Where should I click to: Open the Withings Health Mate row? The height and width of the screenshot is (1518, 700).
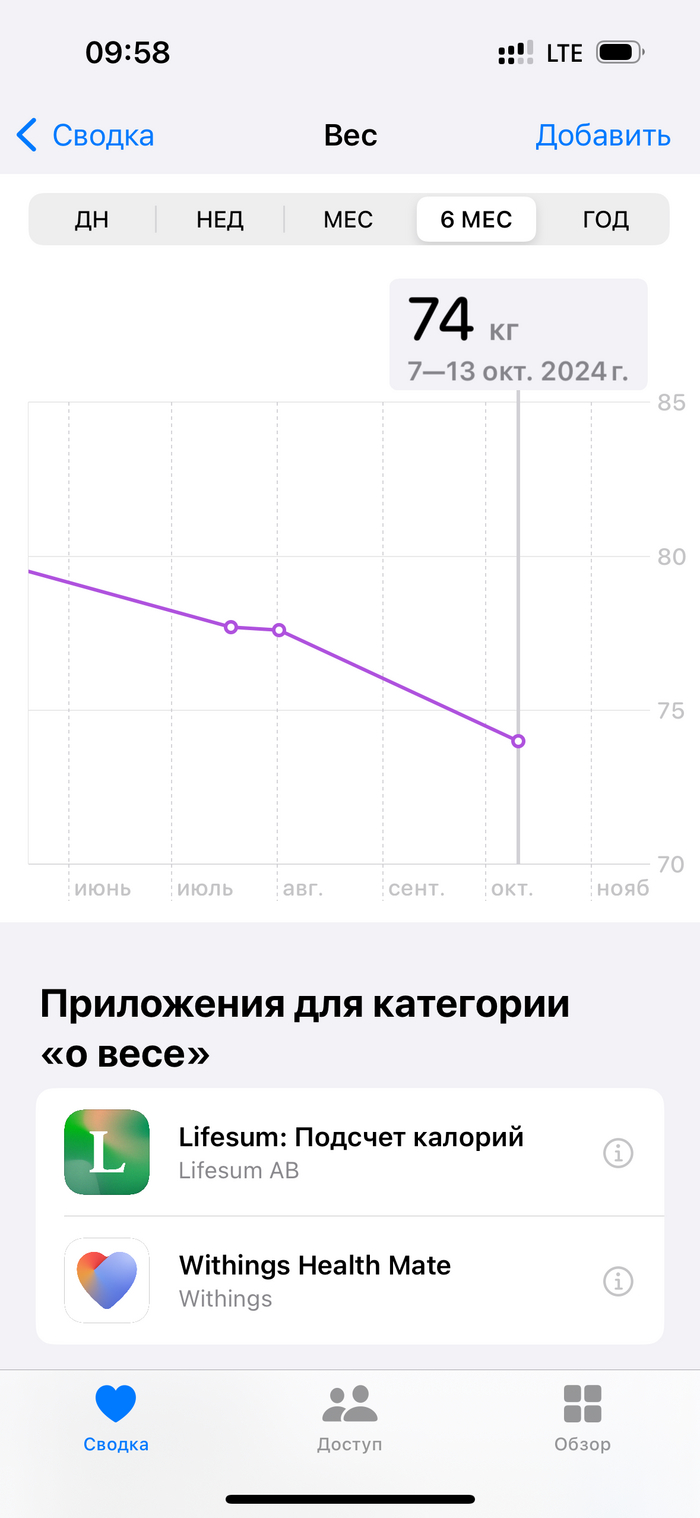350,1280
